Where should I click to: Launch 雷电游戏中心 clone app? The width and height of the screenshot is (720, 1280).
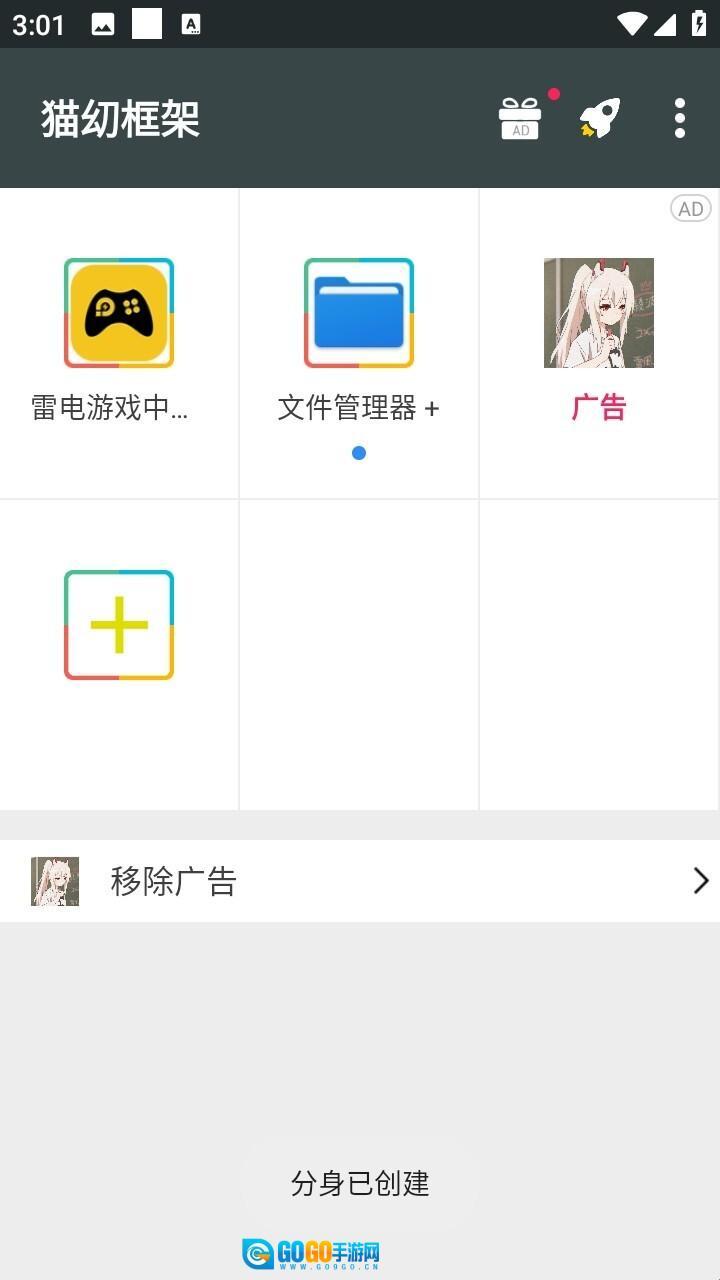coord(119,314)
